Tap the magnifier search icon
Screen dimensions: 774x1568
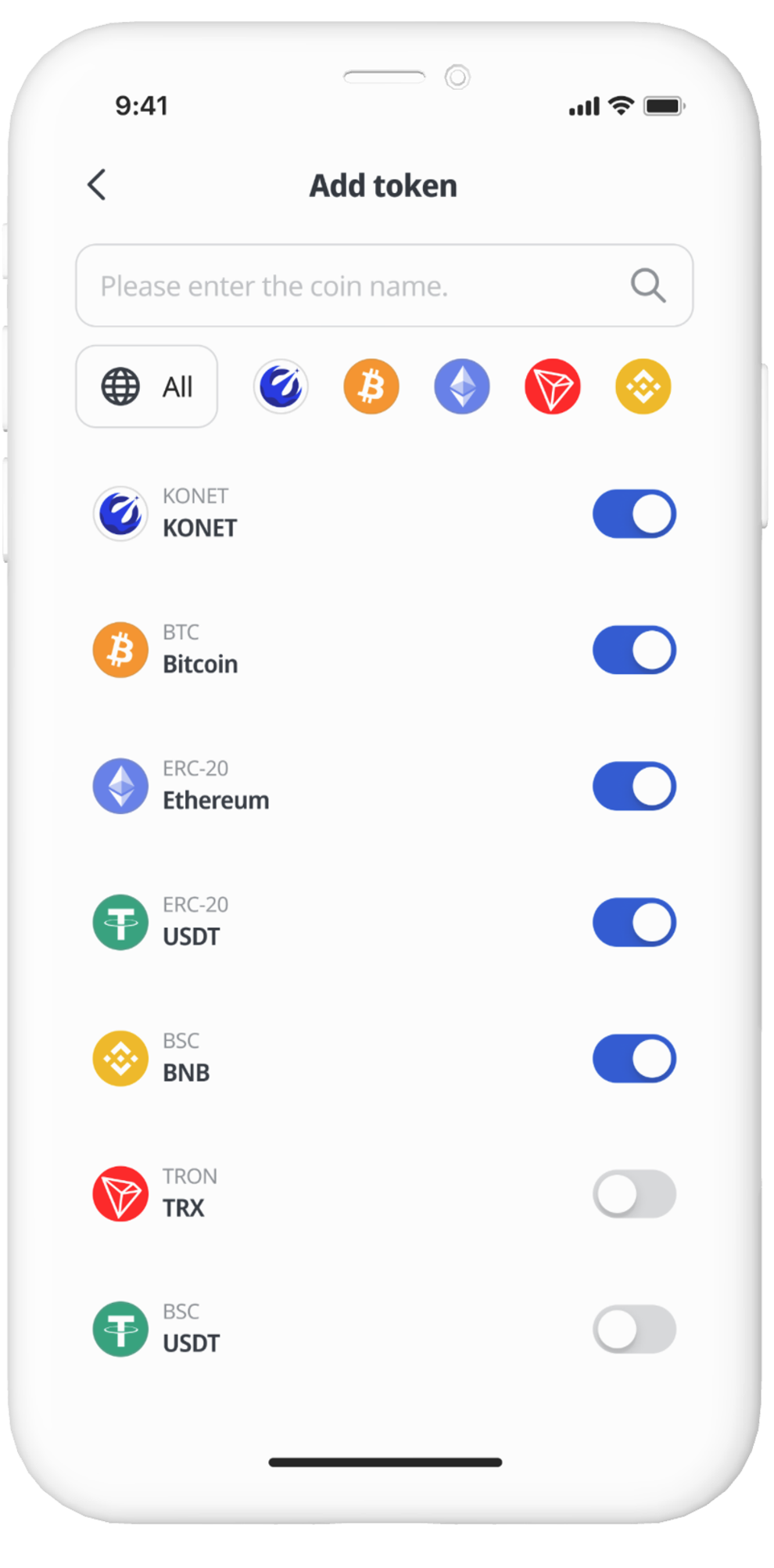coord(647,286)
